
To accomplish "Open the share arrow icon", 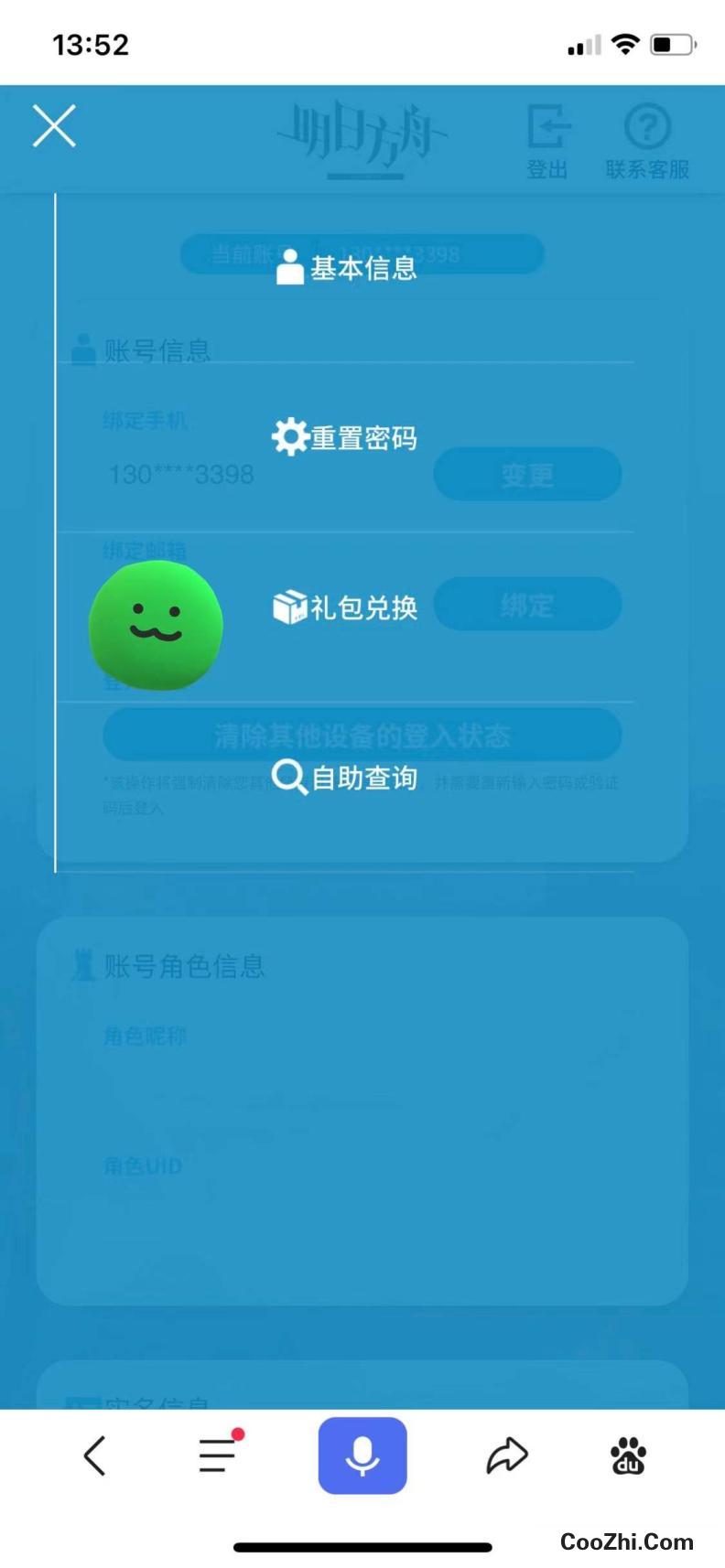I will pyautogui.click(x=508, y=1456).
